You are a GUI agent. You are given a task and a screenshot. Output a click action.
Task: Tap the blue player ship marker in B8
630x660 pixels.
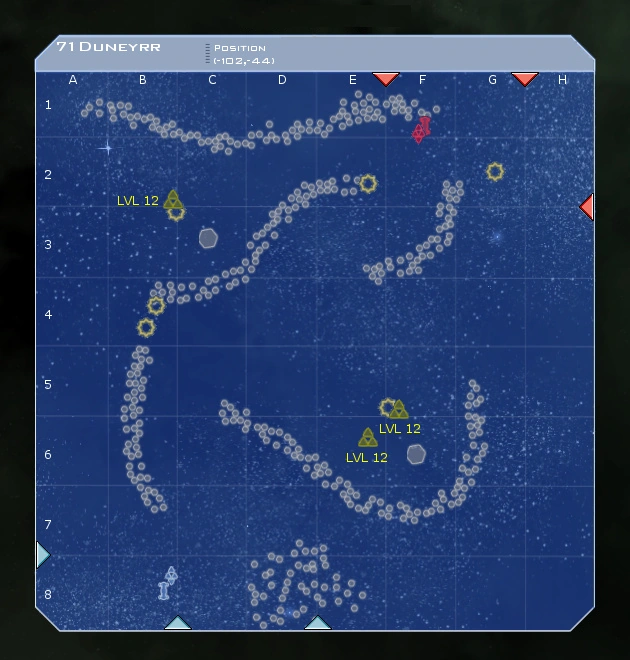[167, 584]
